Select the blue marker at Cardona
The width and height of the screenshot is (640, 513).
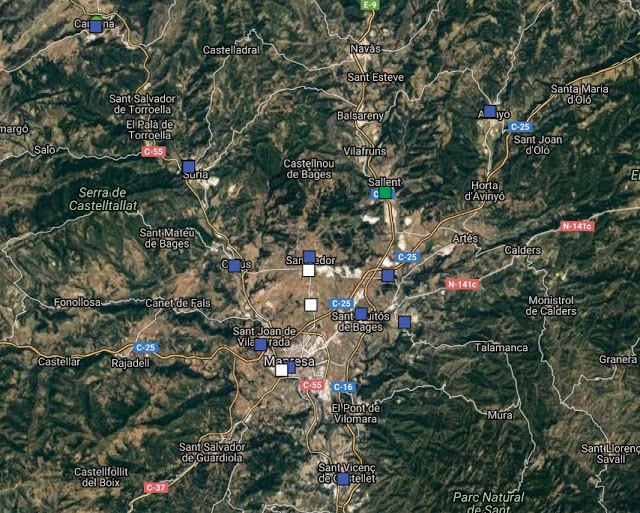(x=95, y=27)
